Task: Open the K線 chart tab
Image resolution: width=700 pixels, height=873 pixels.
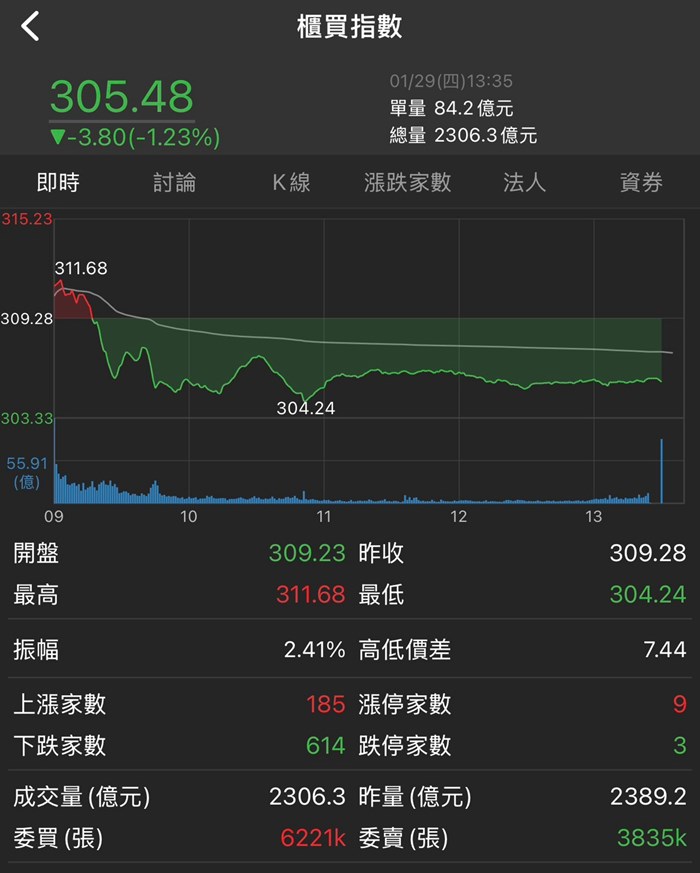Action: click(x=291, y=183)
